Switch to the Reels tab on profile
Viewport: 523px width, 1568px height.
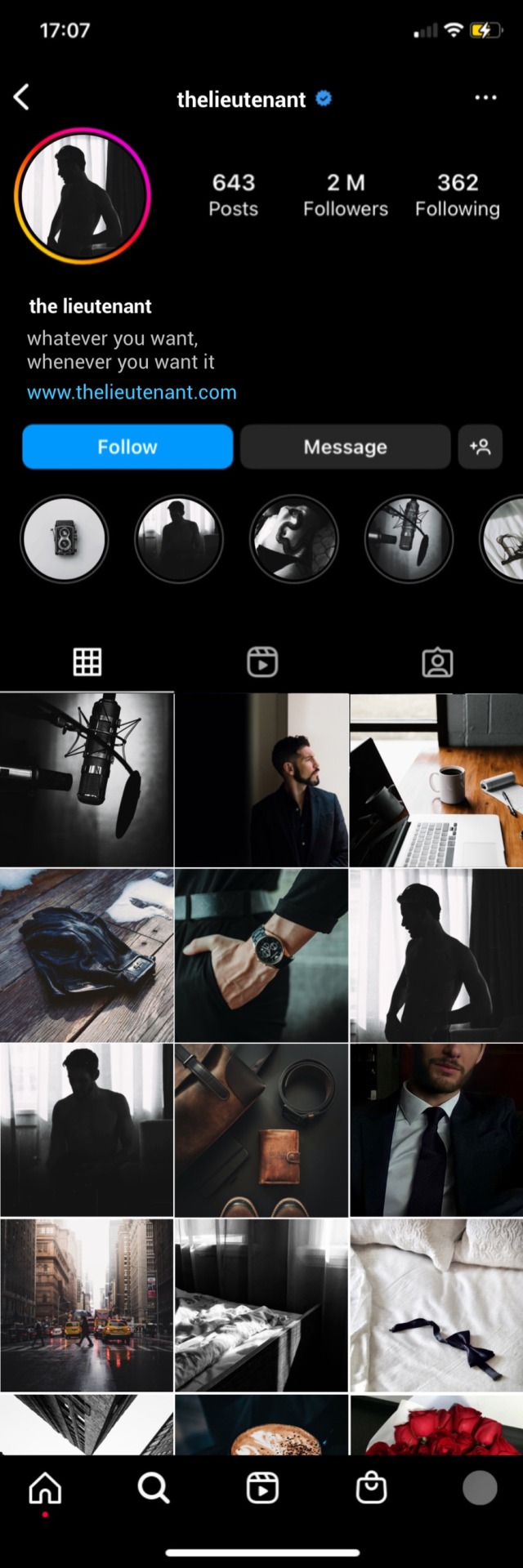[x=262, y=661]
